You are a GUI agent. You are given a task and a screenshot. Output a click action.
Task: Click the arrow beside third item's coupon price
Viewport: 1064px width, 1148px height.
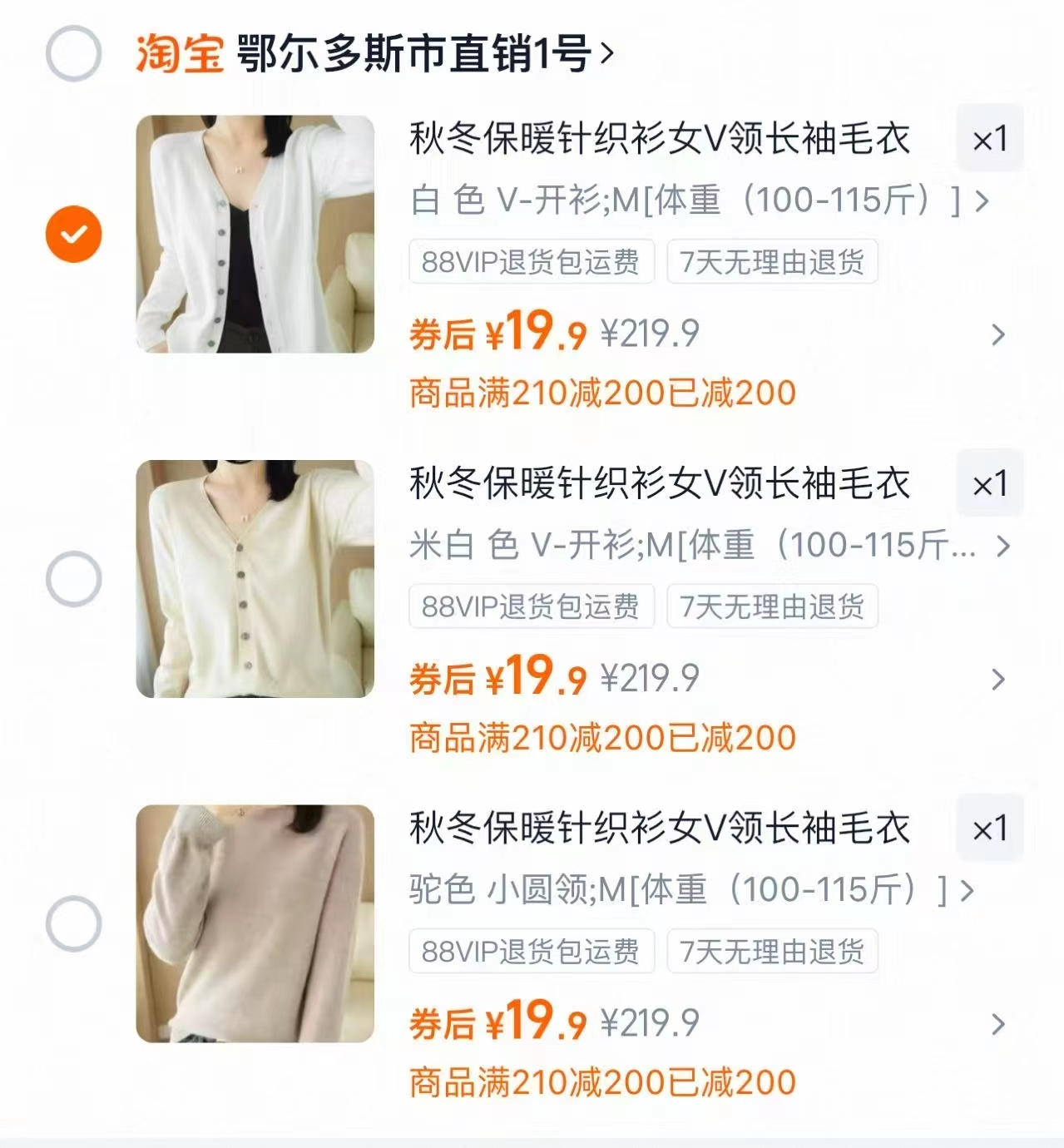[996, 1026]
